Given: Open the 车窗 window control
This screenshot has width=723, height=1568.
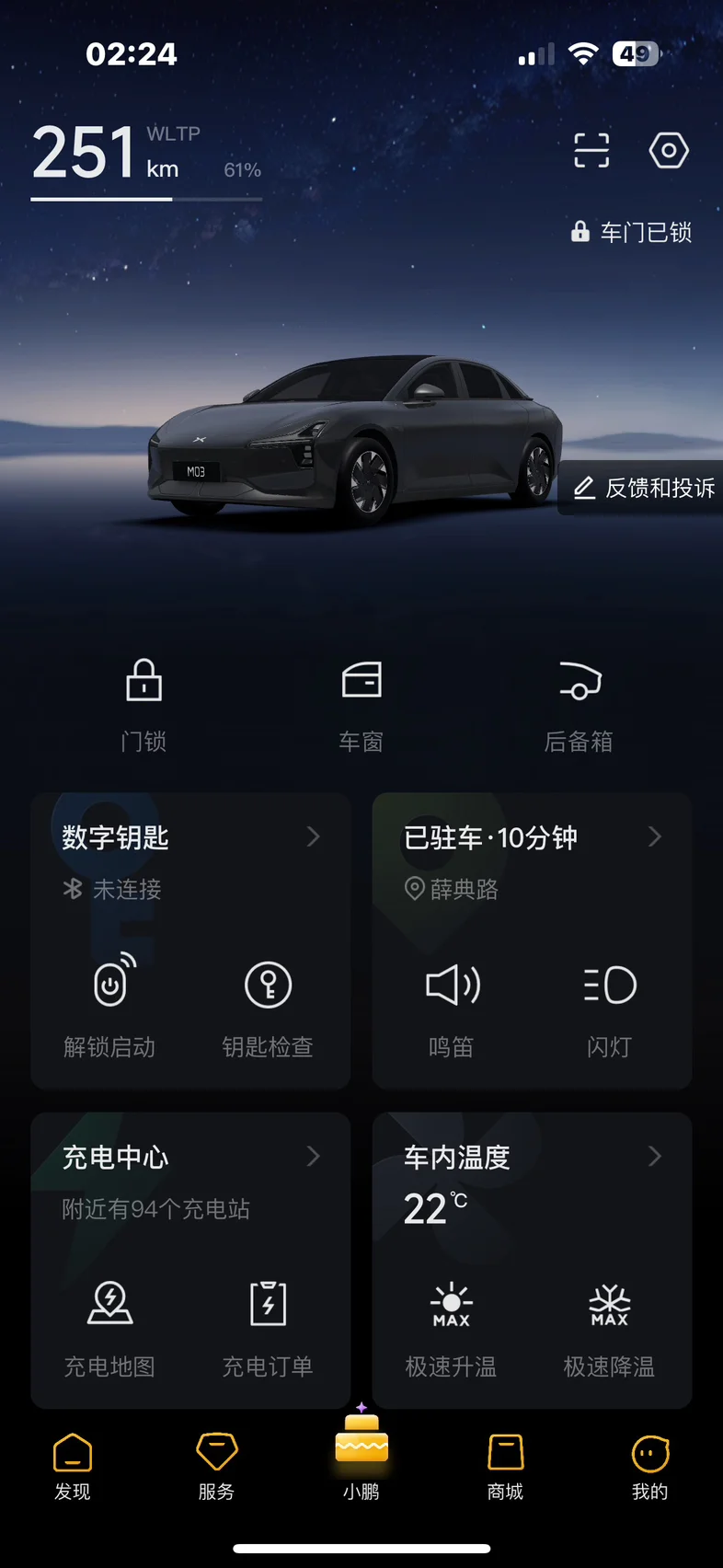Looking at the screenshot, I should [361, 701].
